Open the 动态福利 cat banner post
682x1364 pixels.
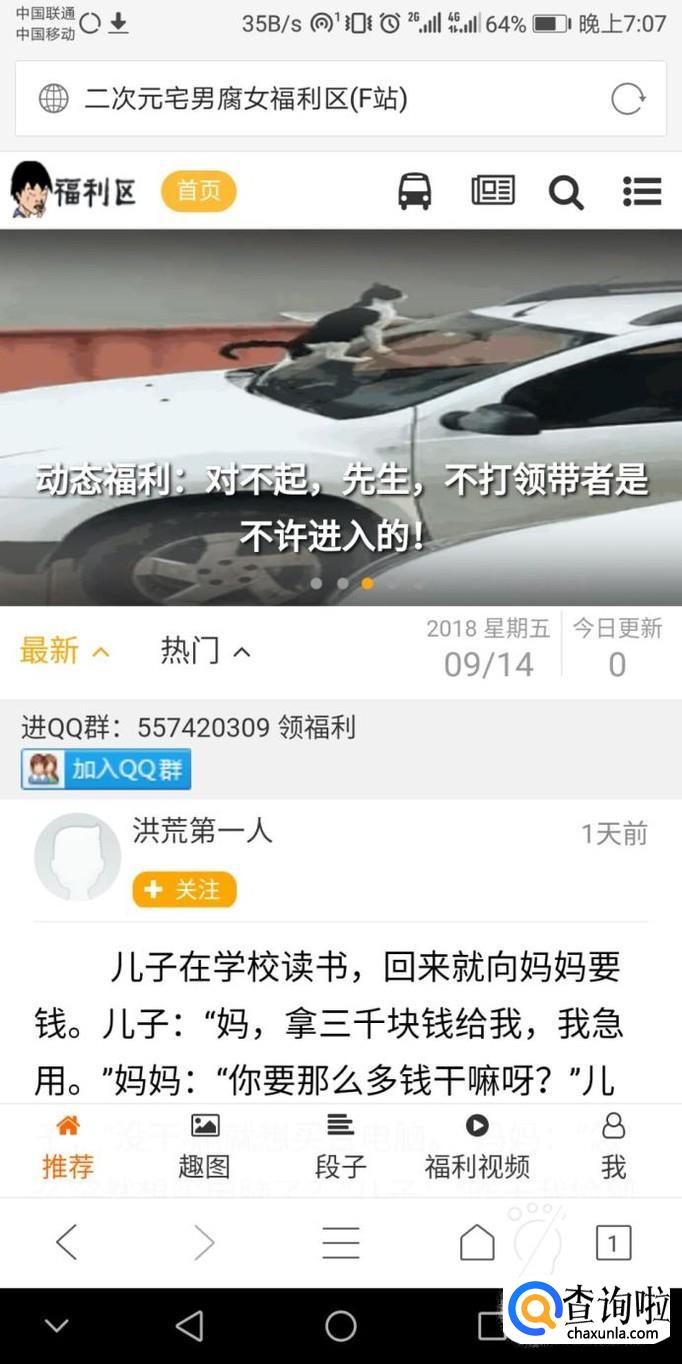tap(341, 418)
